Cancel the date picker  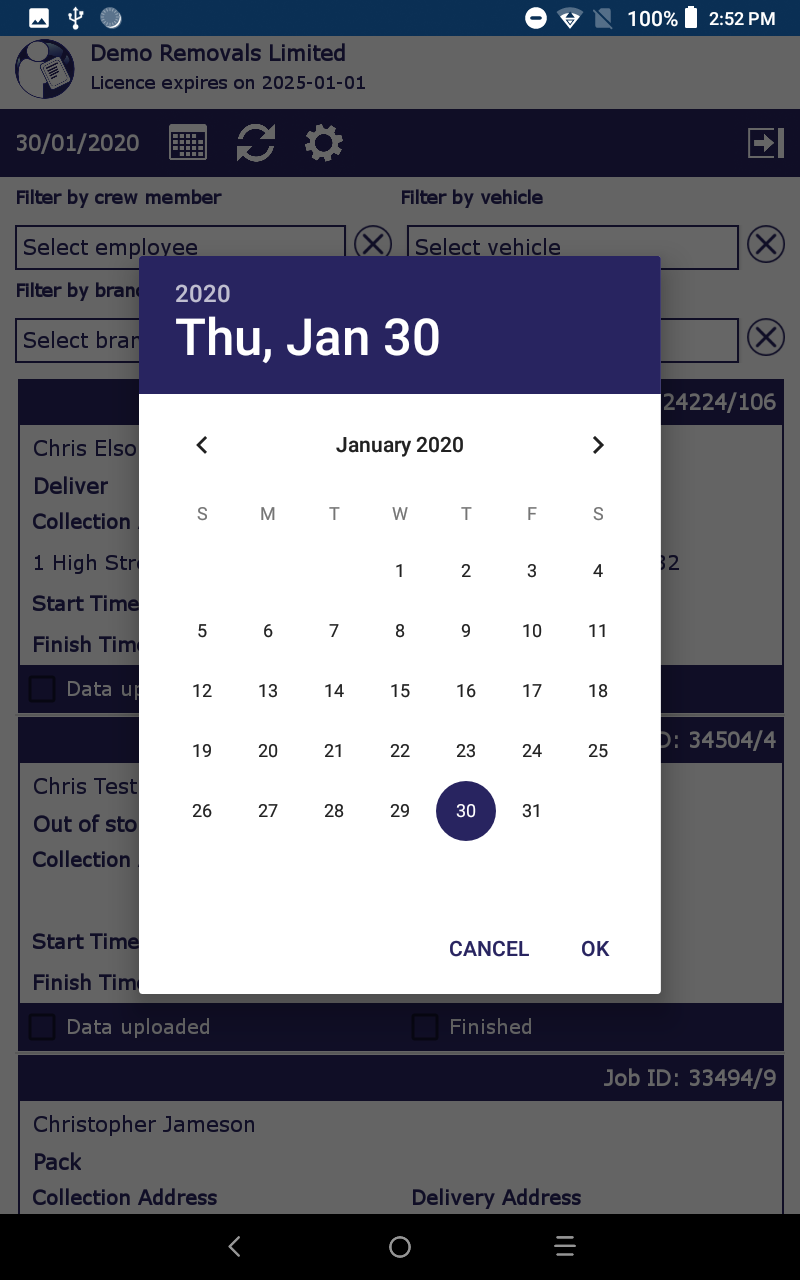coord(489,949)
